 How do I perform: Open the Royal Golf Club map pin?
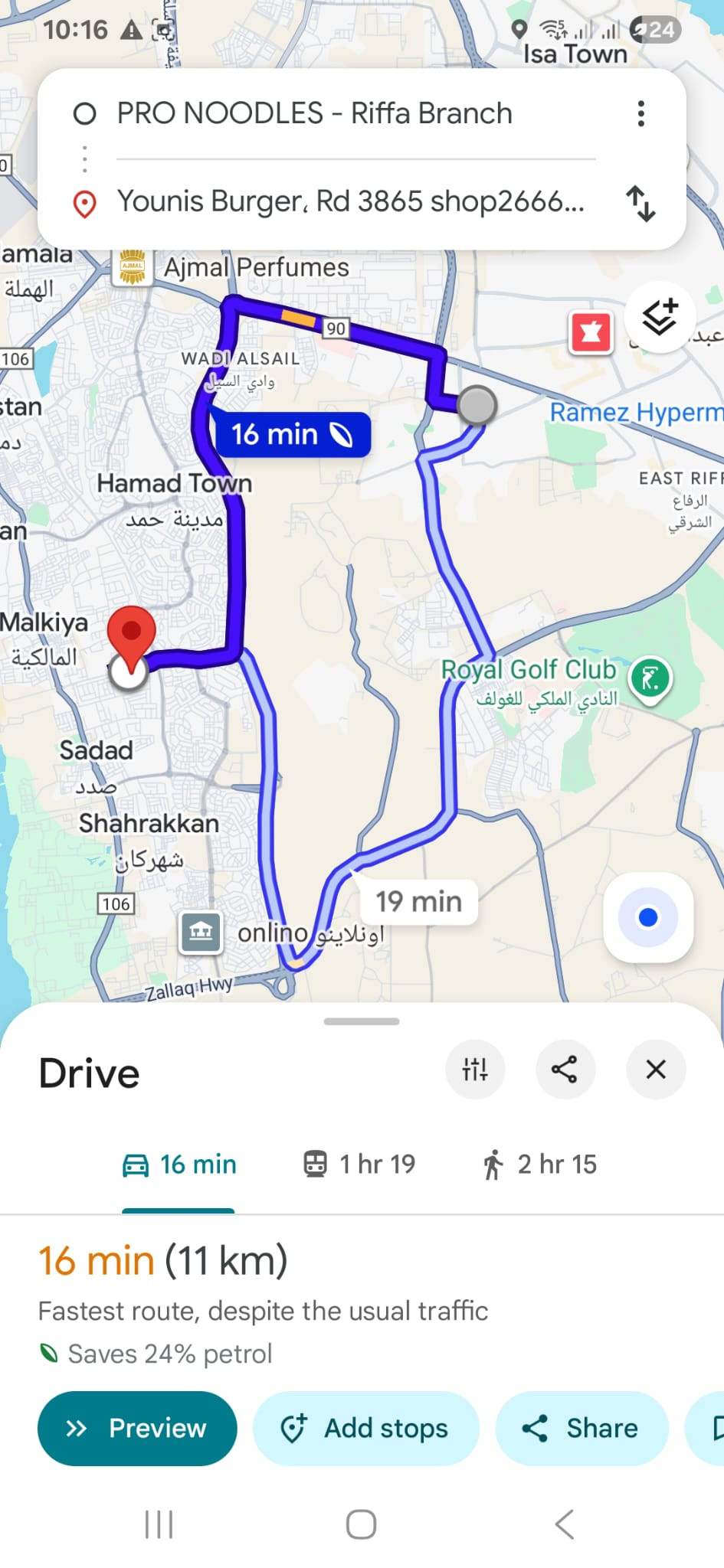[x=650, y=678]
